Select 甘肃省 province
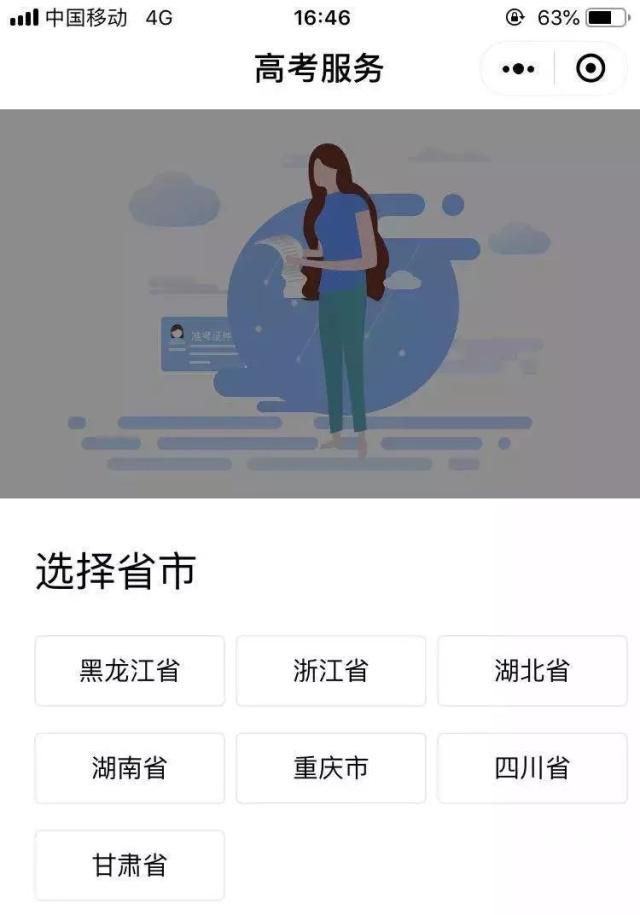This screenshot has height=915, width=640. pos(130,865)
